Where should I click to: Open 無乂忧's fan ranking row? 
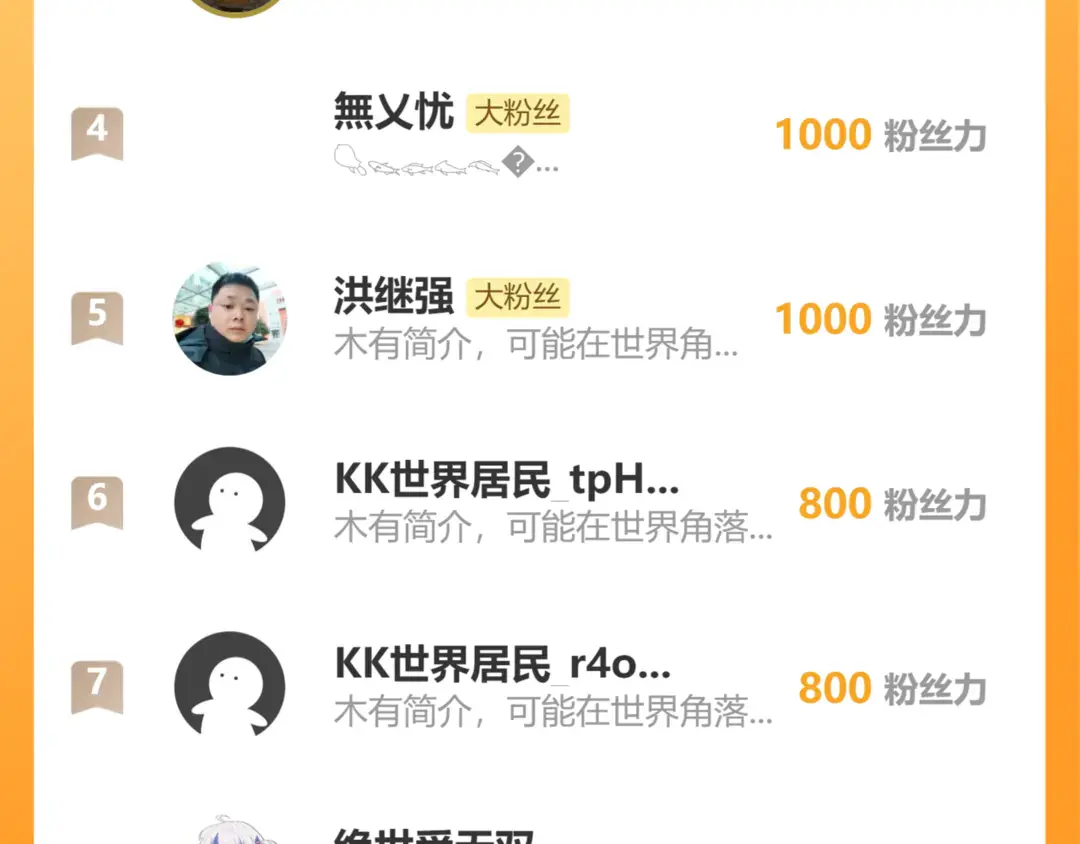539,134
